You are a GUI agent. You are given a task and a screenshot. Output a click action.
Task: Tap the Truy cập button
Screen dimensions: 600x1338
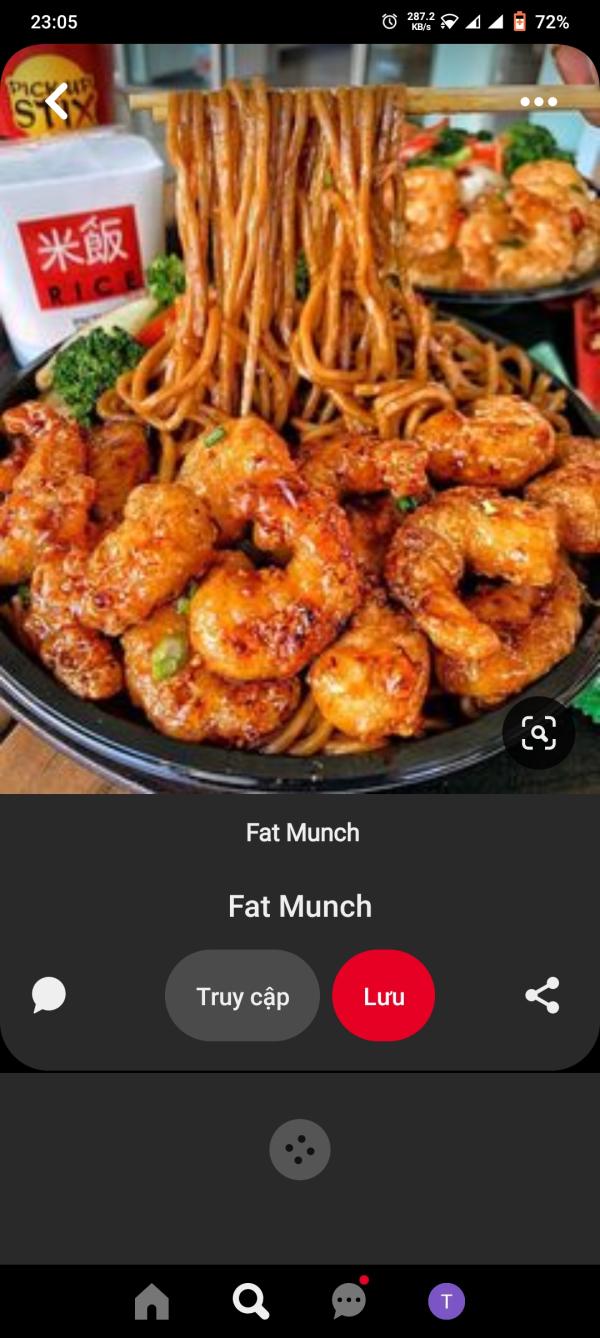point(242,996)
